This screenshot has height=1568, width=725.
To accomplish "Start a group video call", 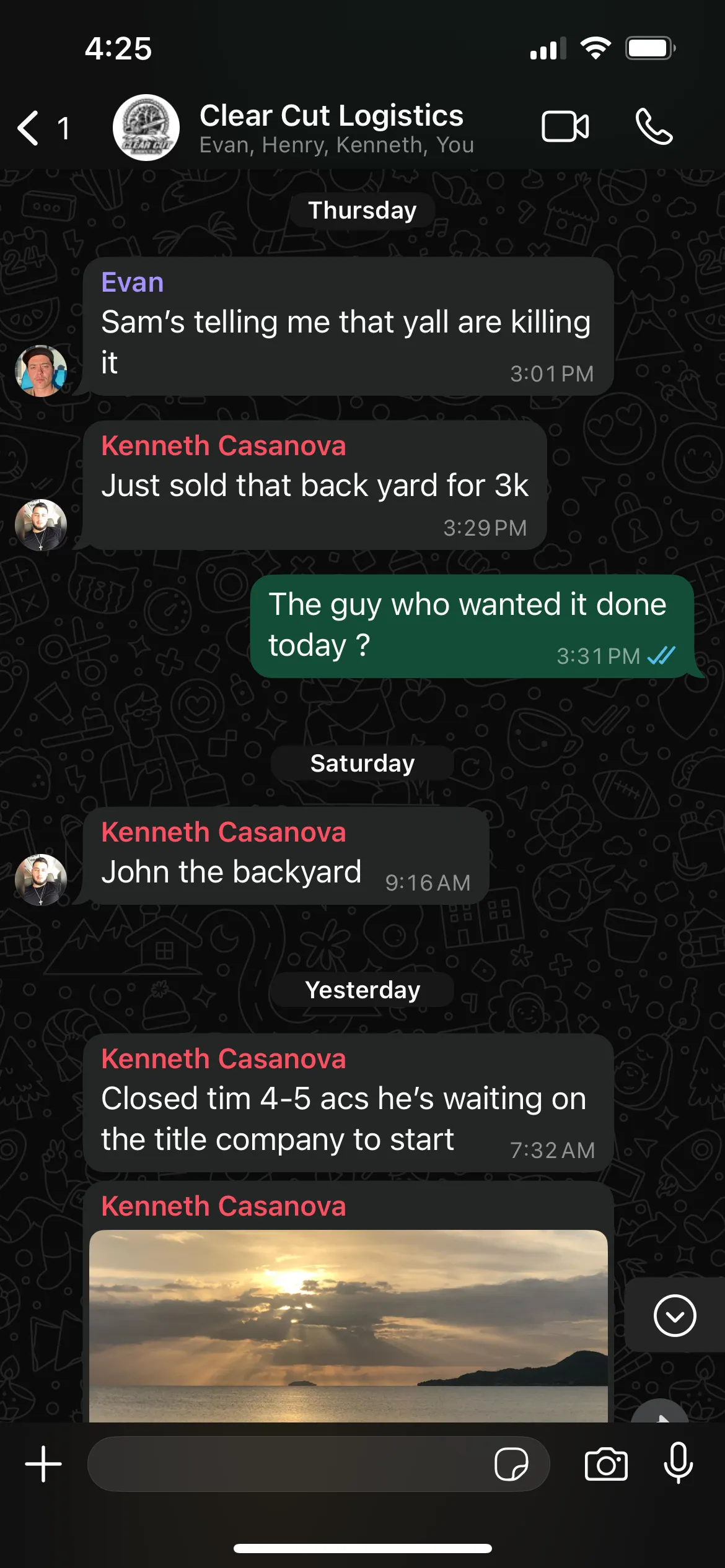I will click(565, 127).
